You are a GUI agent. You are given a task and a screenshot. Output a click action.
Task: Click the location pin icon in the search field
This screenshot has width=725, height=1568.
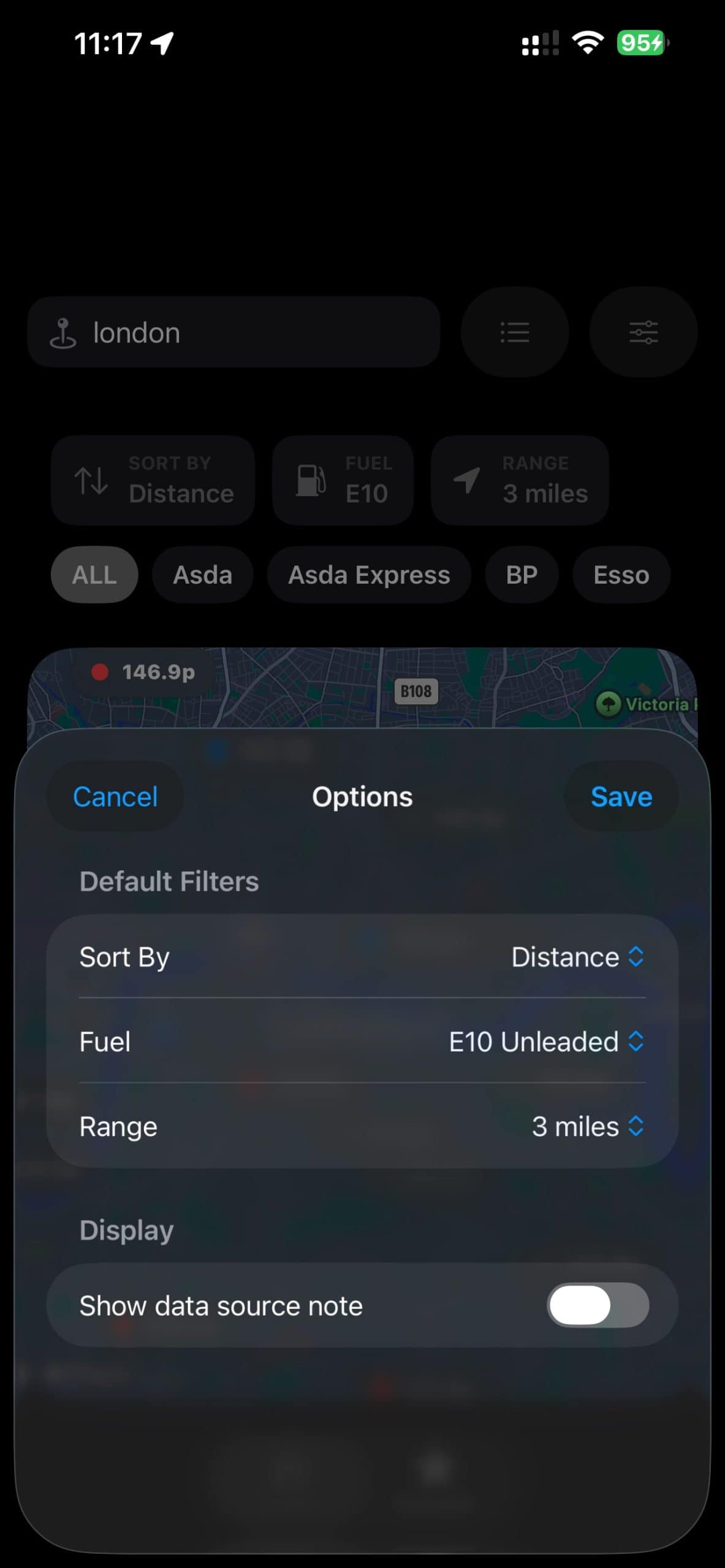(x=64, y=332)
